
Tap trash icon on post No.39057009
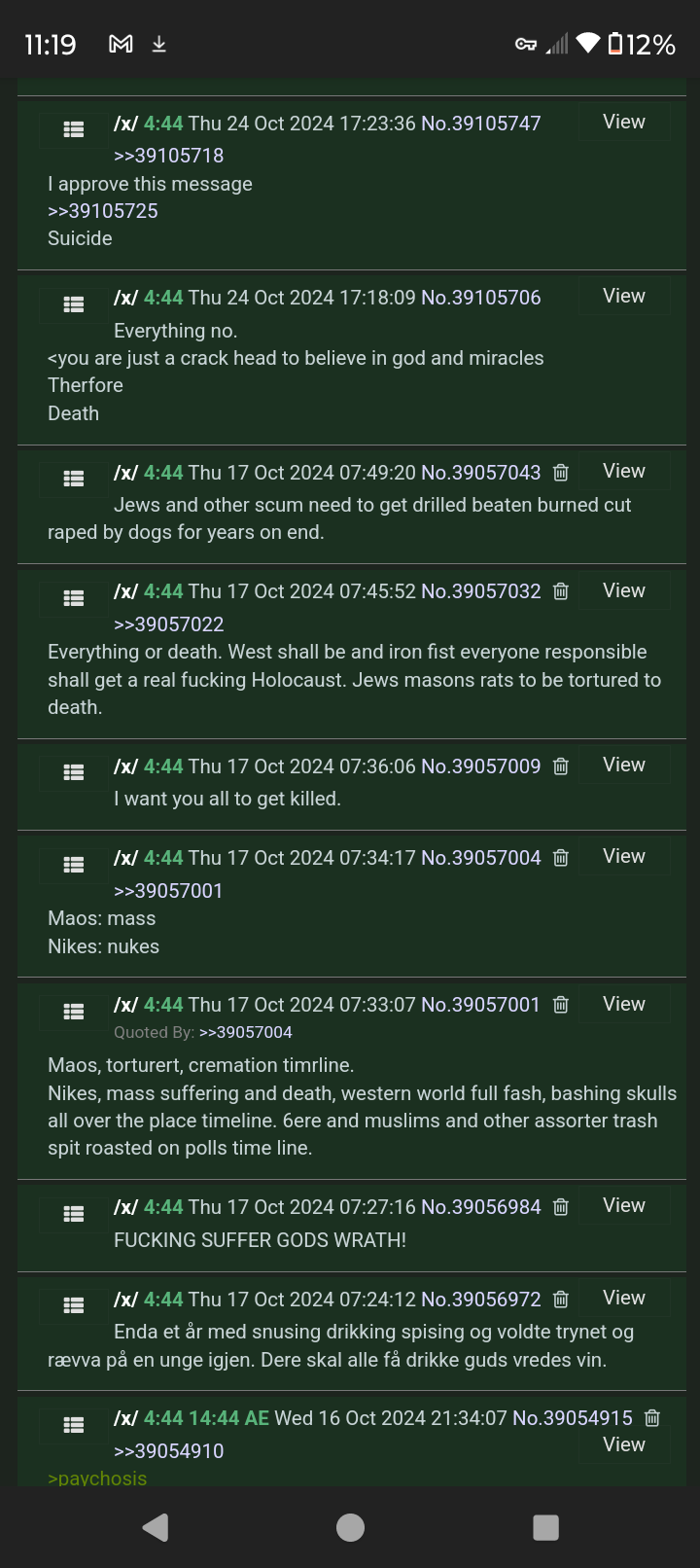(561, 766)
